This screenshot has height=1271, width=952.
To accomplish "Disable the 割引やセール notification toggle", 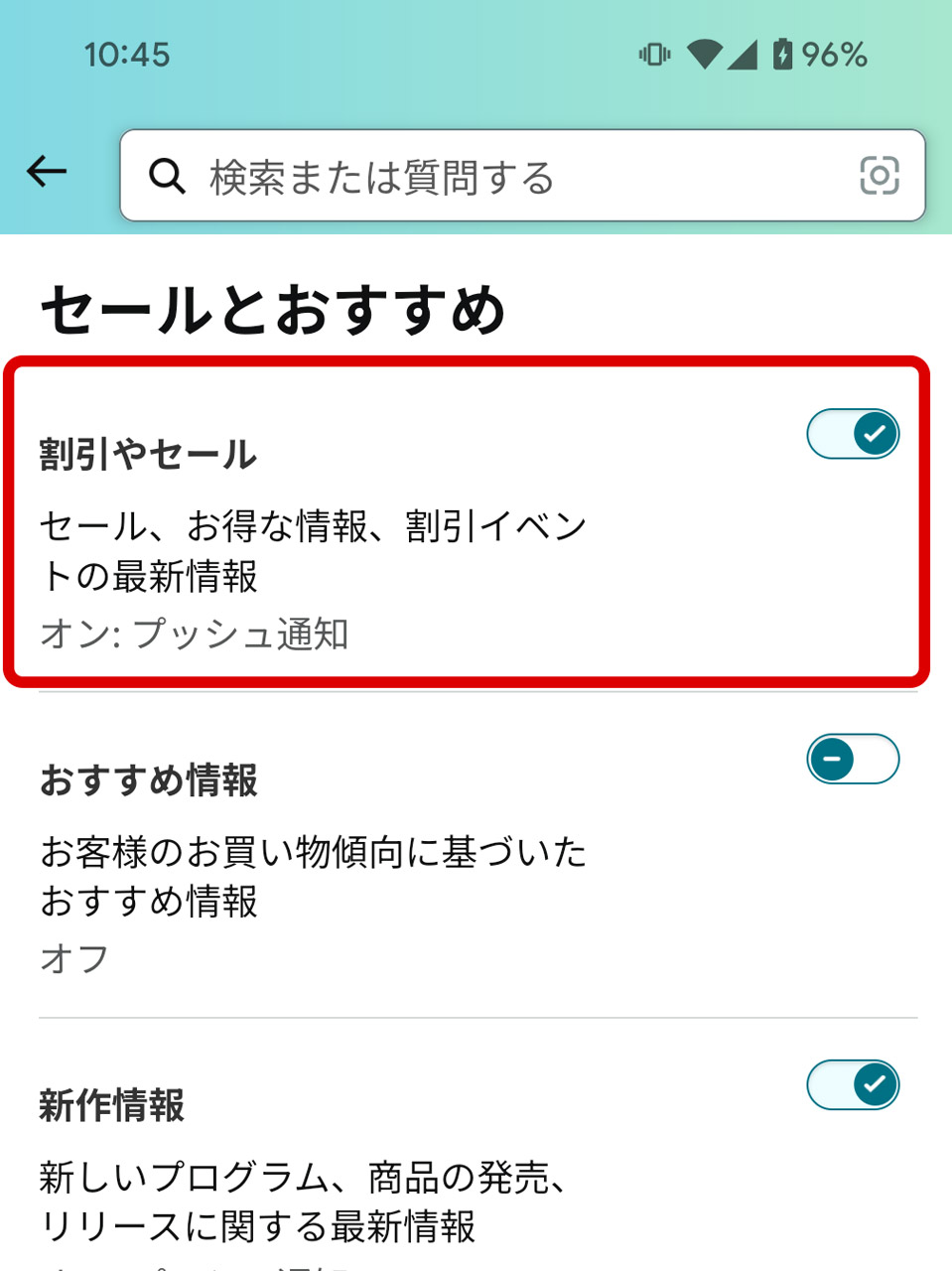I will 852,433.
